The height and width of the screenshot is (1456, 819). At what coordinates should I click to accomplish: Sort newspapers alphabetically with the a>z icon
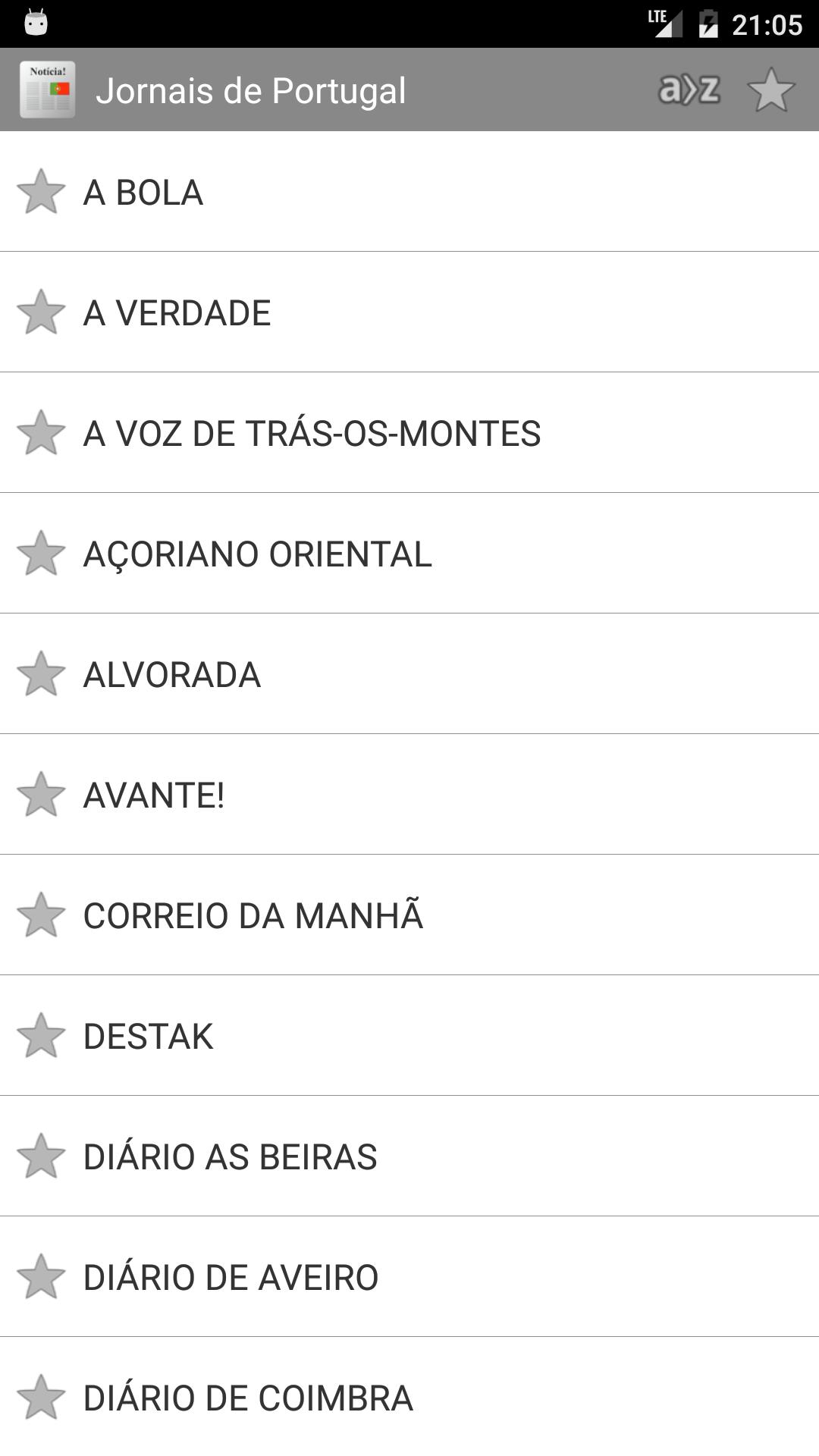tap(689, 90)
